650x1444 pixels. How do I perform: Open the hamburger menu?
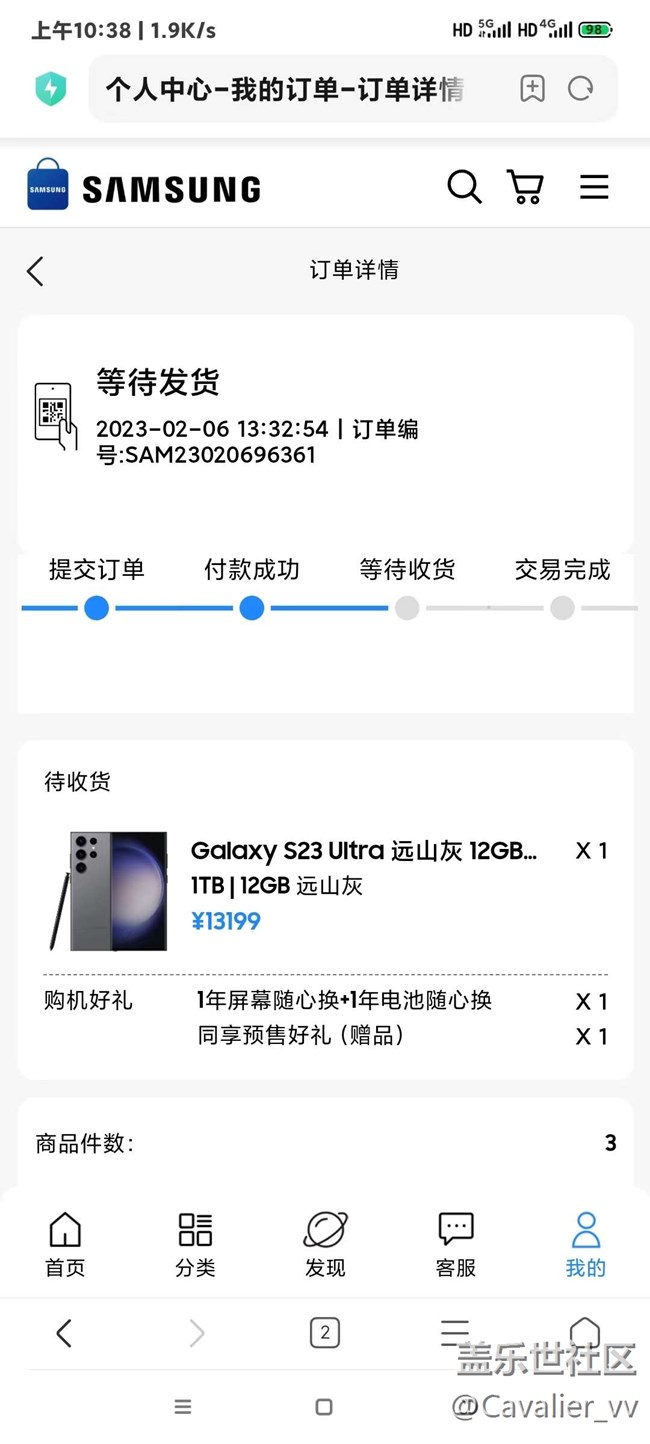[594, 187]
